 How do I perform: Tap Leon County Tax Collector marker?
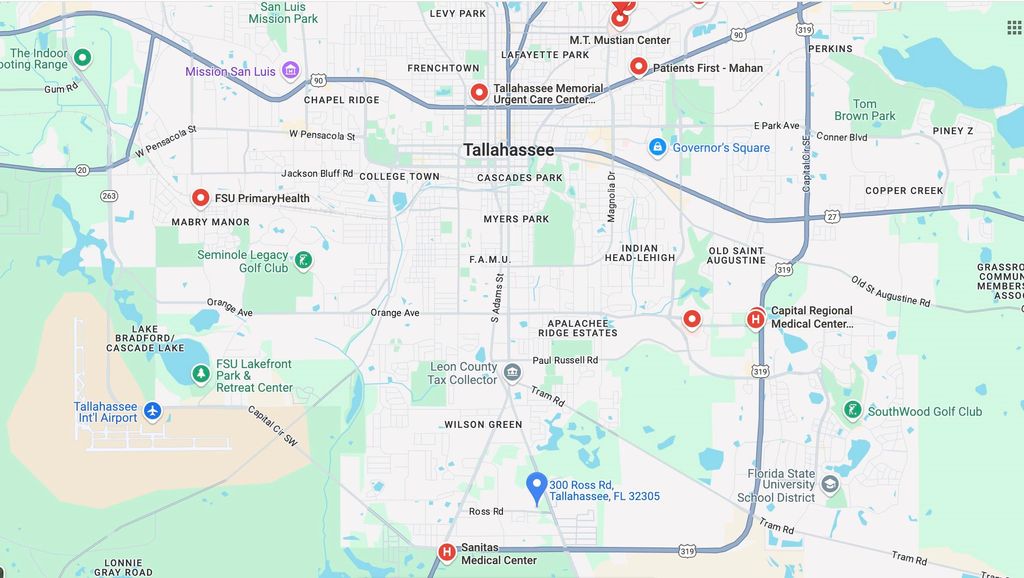pos(512,373)
